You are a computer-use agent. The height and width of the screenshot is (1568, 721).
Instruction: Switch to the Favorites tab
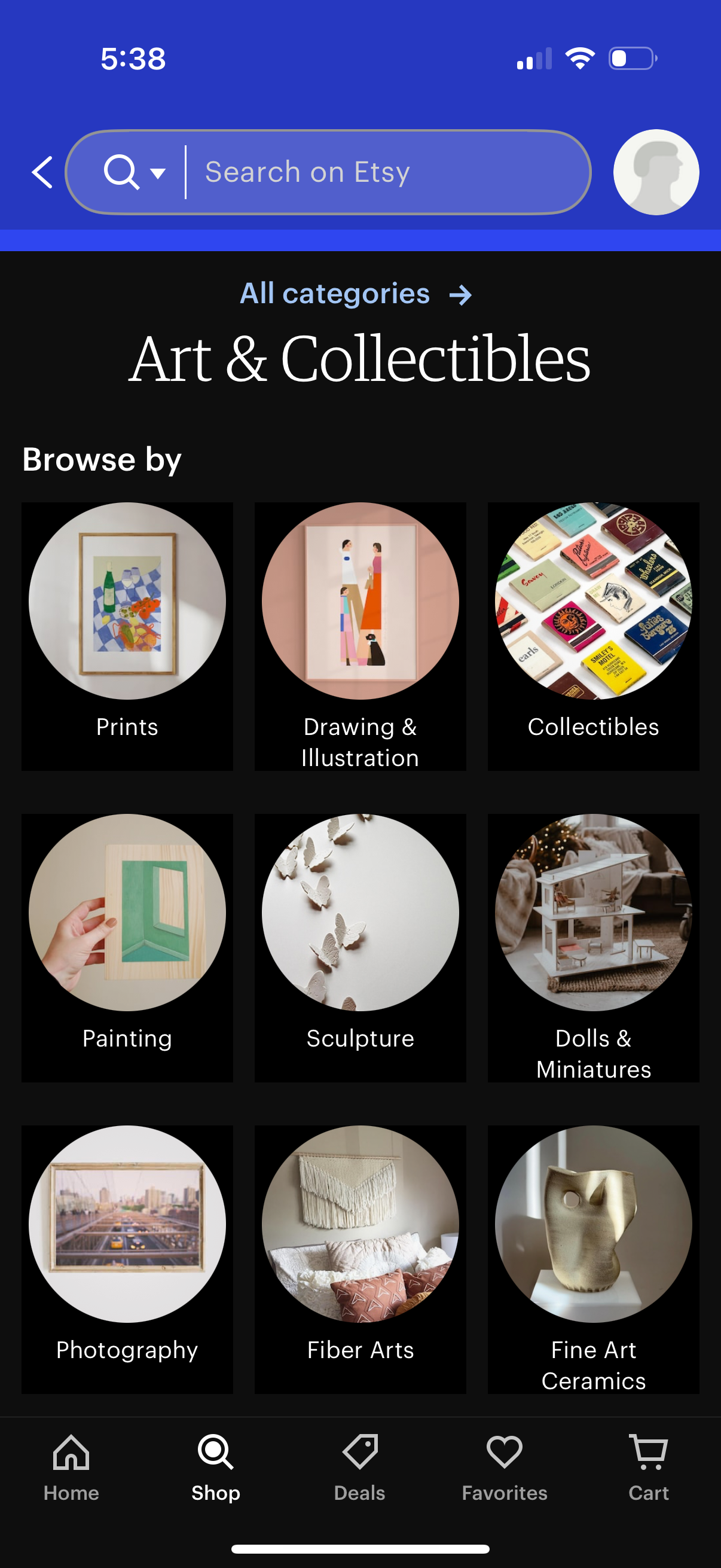pos(504,1461)
